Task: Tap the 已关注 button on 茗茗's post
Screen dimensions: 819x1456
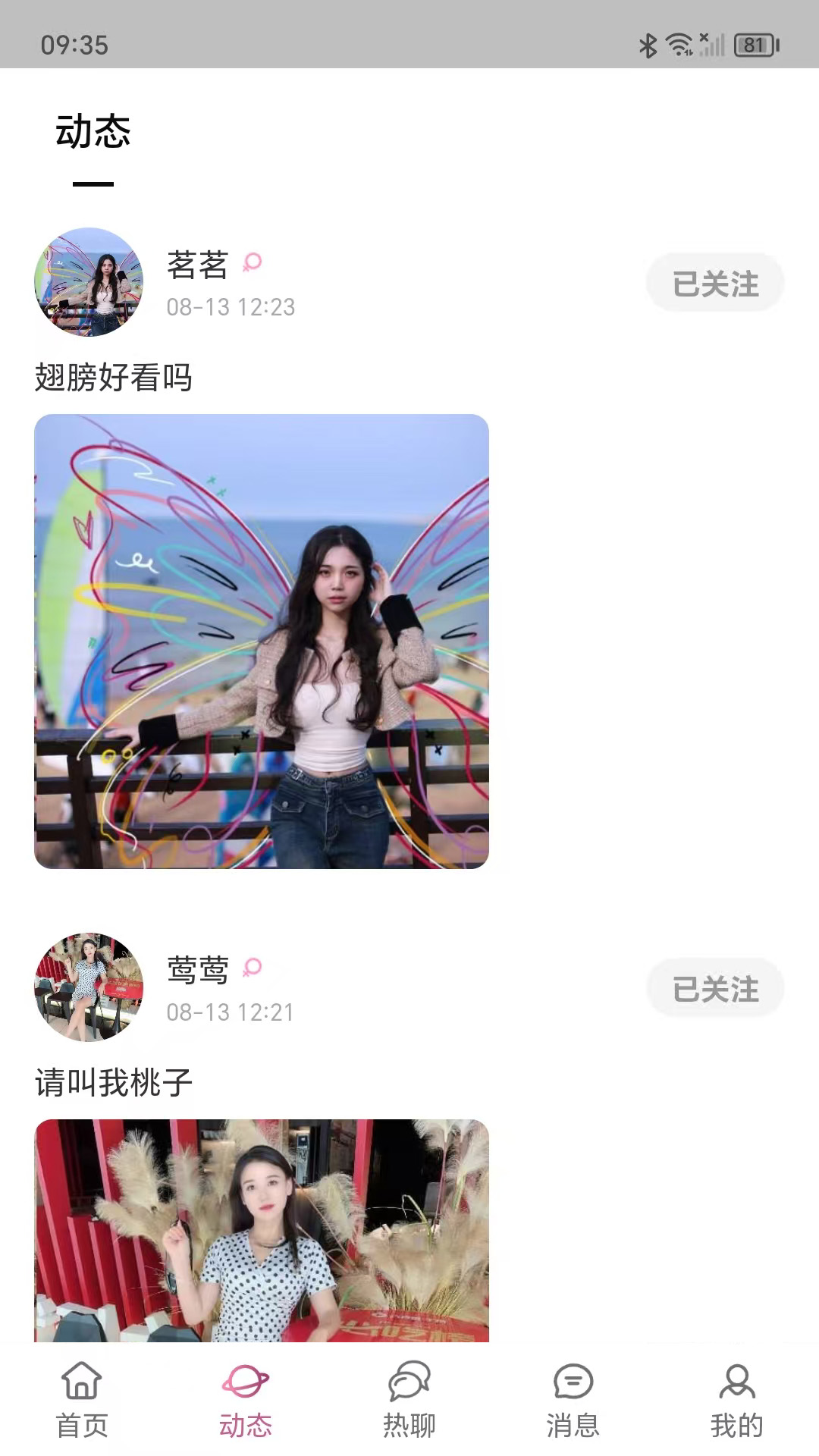Action: (x=714, y=284)
